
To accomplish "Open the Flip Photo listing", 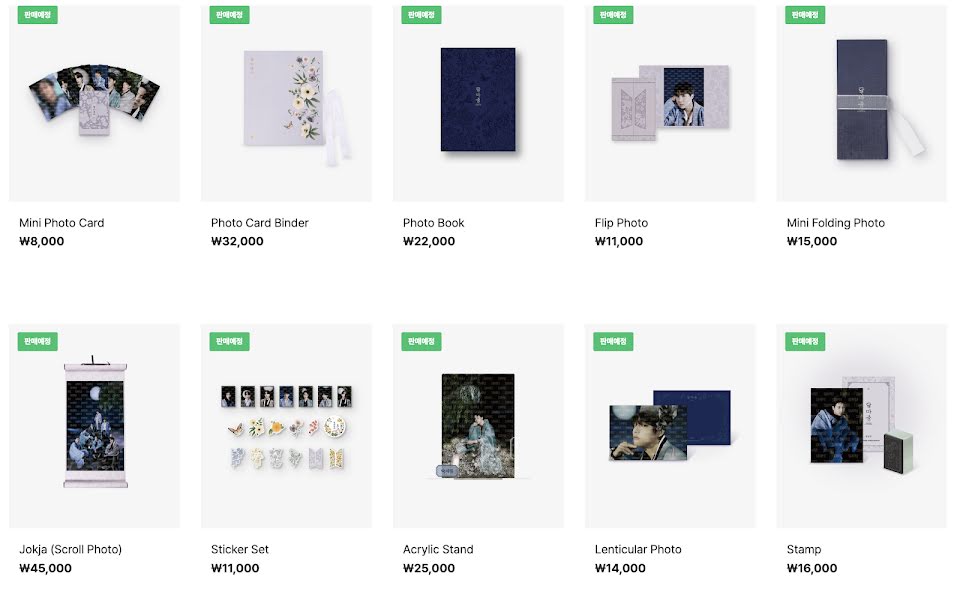I will (670, 105).
